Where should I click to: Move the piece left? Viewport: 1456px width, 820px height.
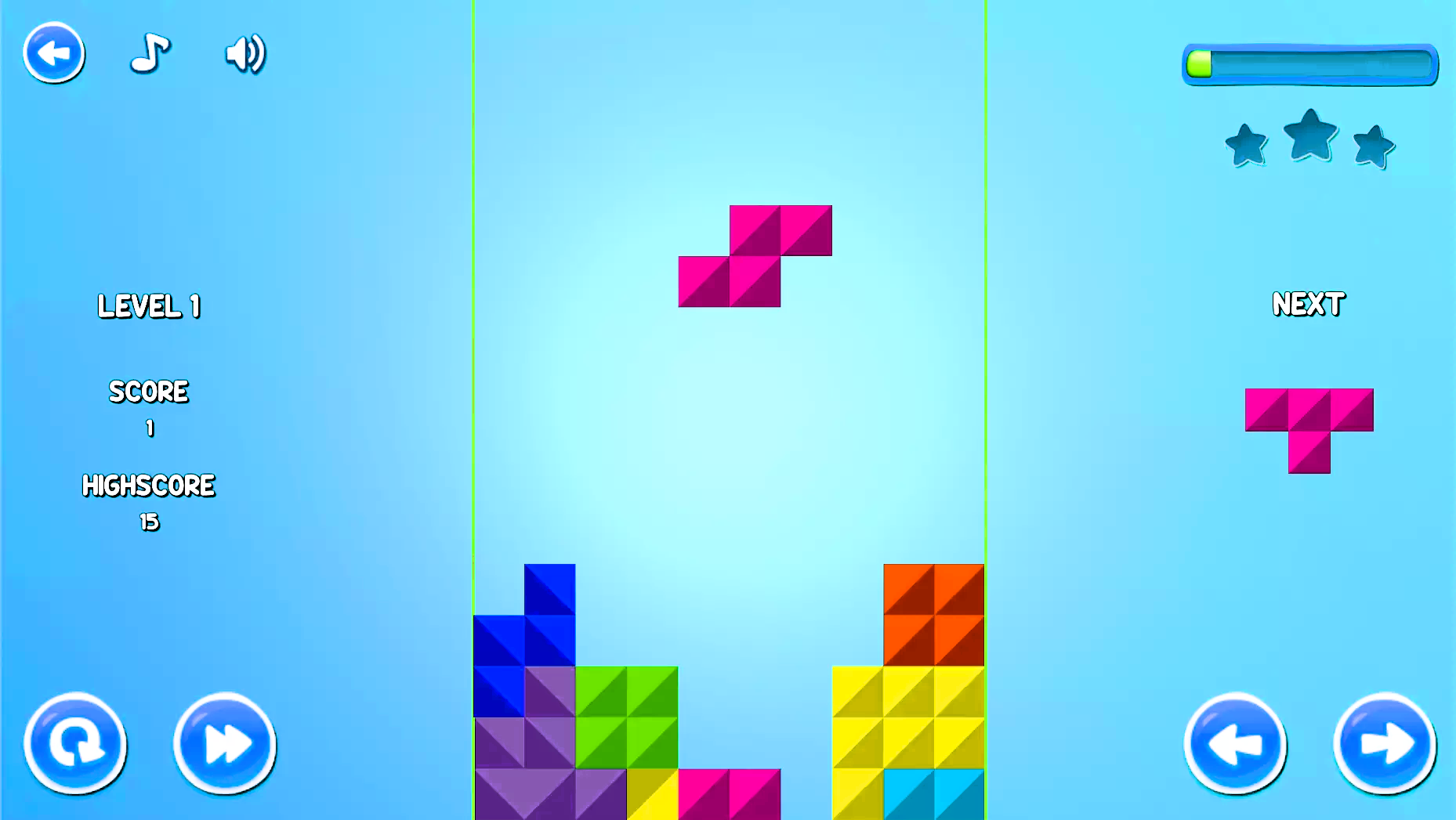(1235, 742)
